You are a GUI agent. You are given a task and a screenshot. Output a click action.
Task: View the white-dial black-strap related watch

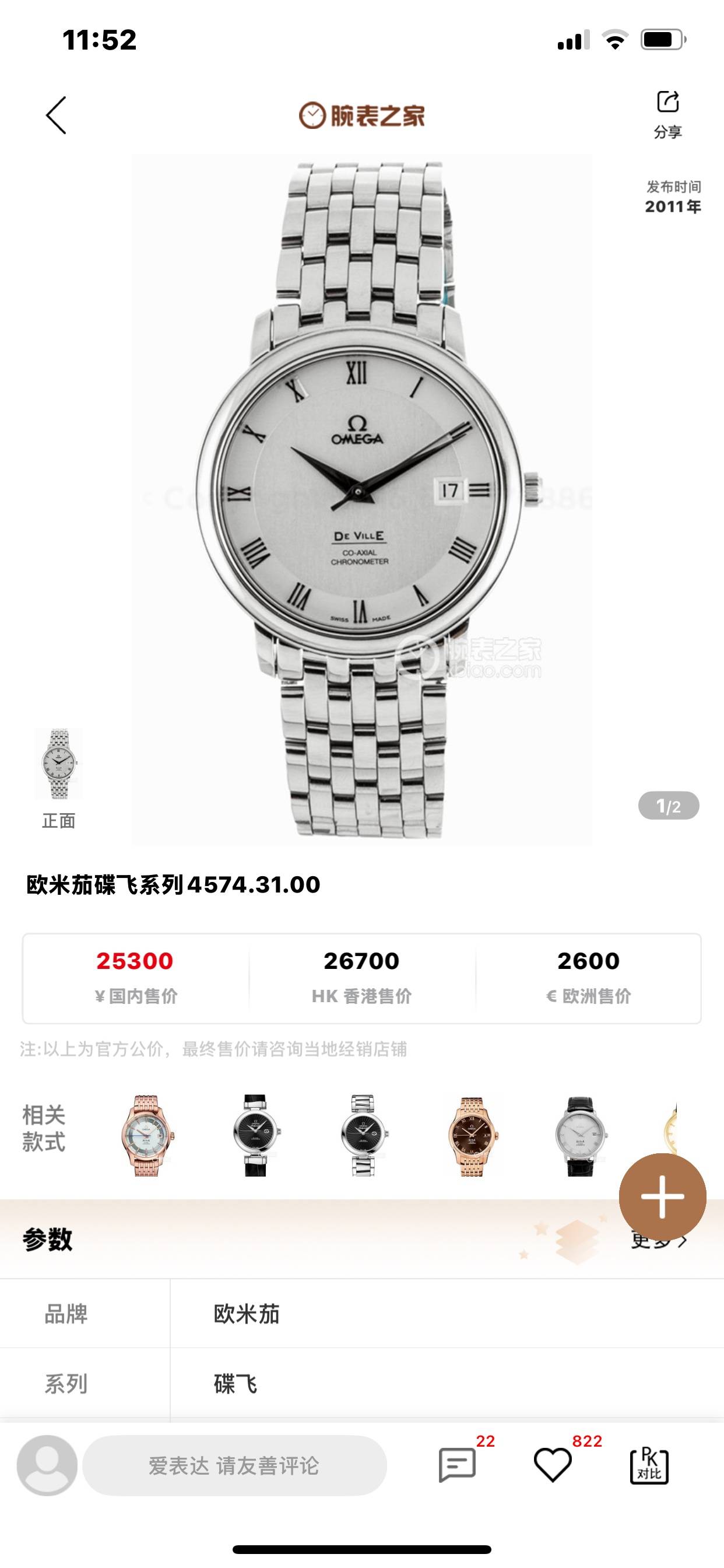pyautogui.click(x=581, y=1135)
